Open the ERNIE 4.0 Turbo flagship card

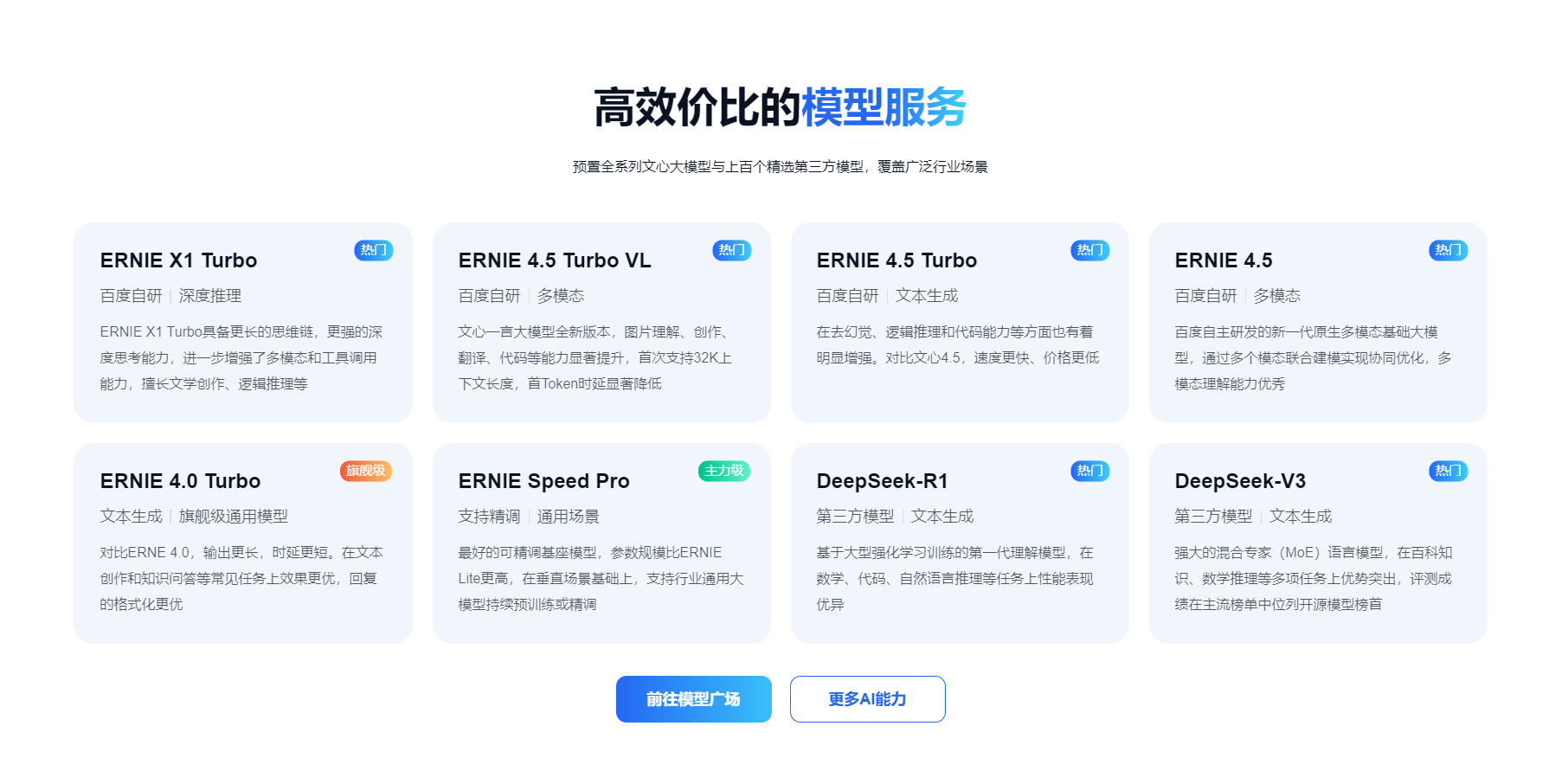pos(242,543)
